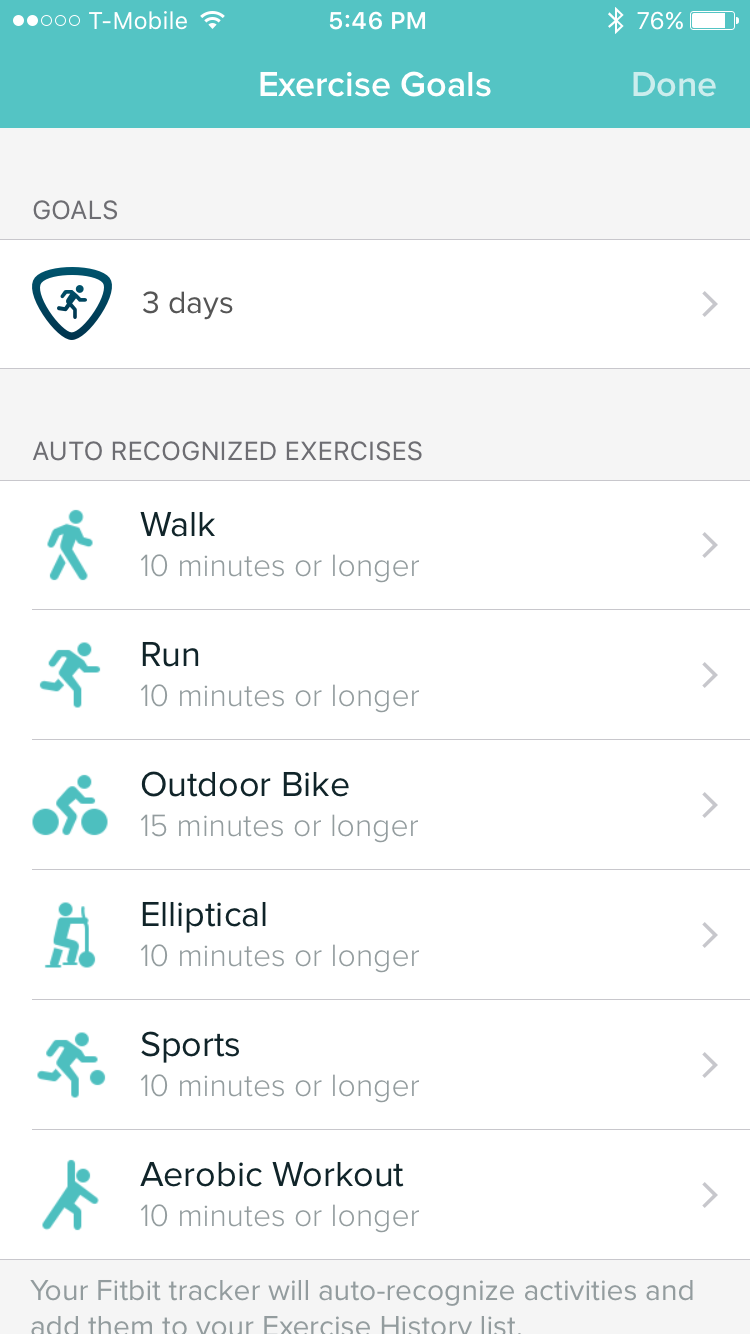Choose the Elliptical exercise row
This screenshot has height=1334, width=750.
(375, 935)
